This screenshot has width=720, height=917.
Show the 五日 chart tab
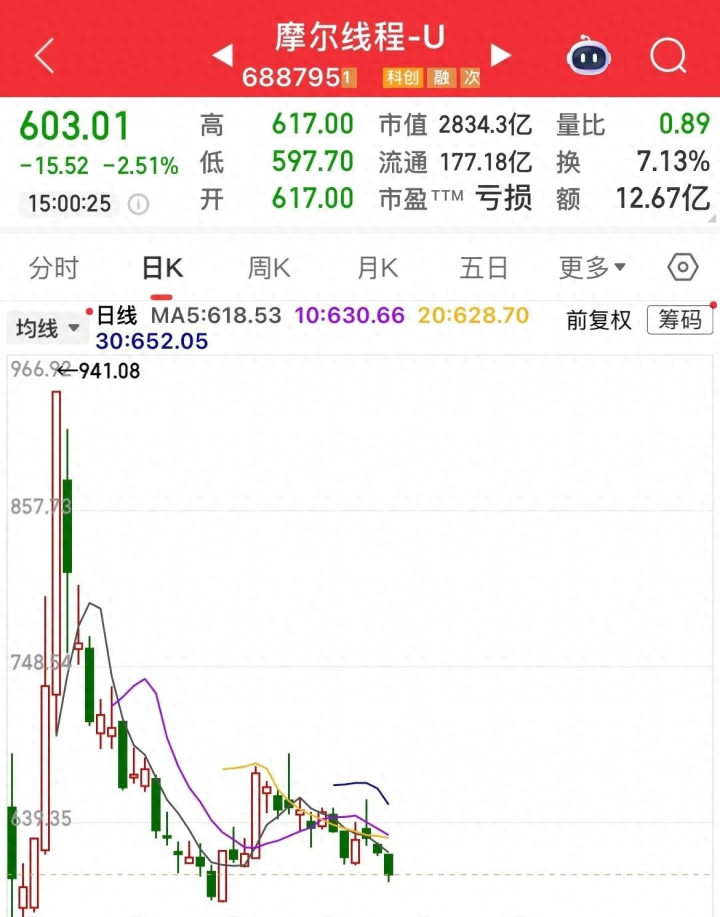click(x=484, y=268)
